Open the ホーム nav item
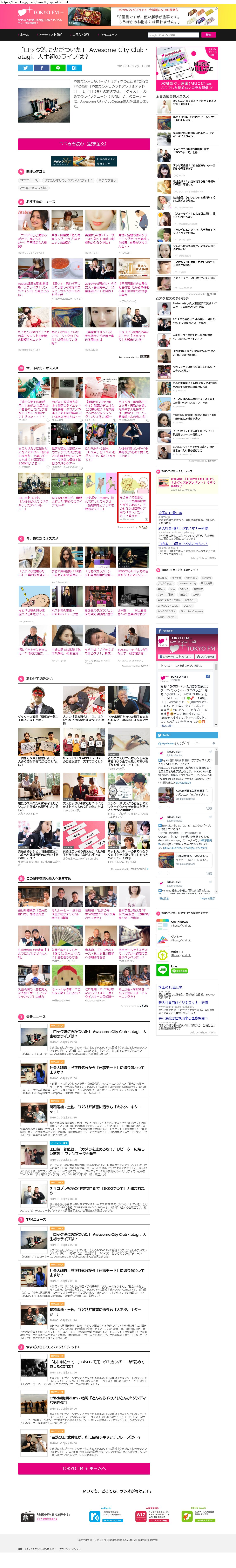 (x=24, y=35)
